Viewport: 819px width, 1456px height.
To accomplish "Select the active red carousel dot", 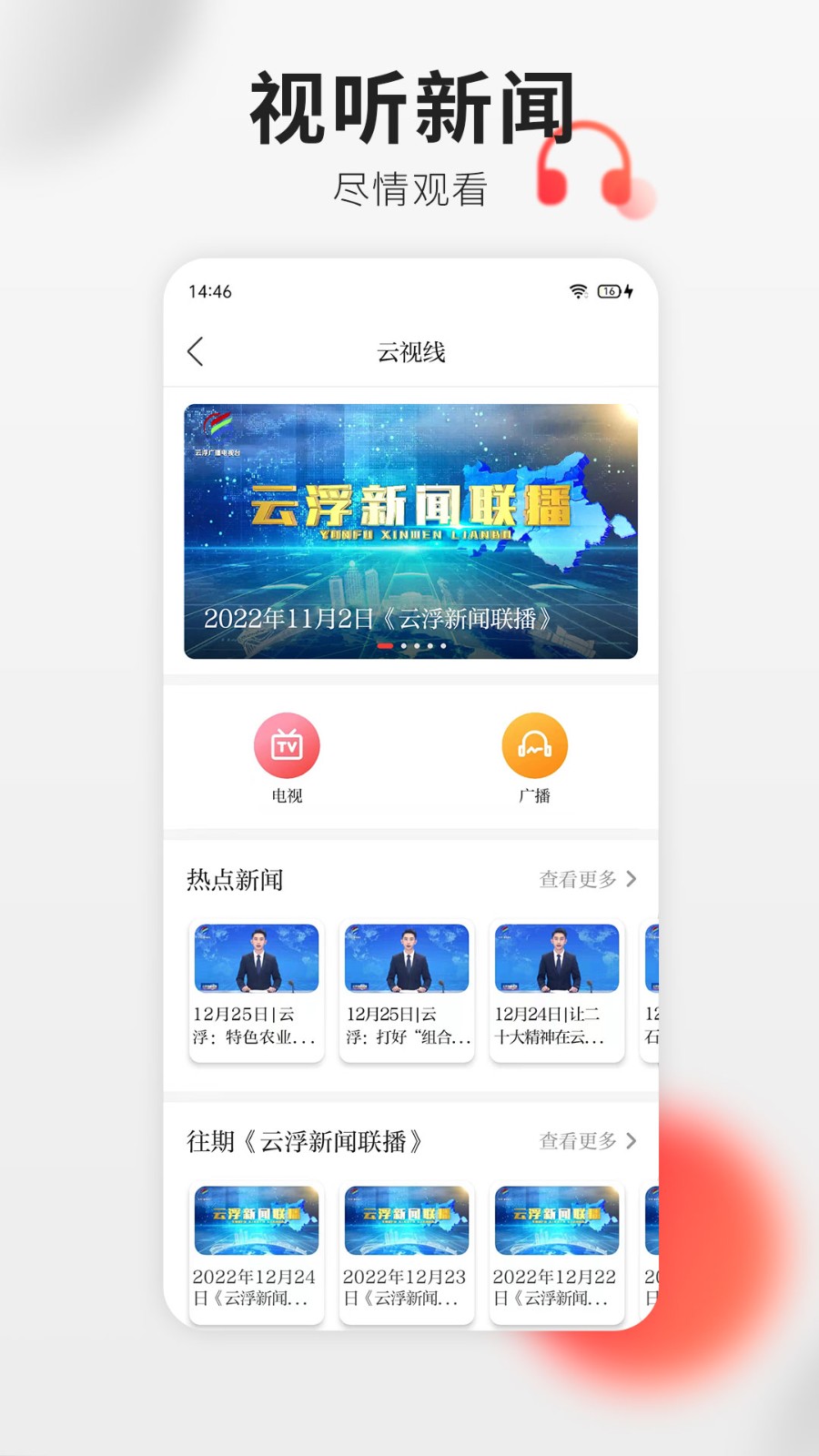I will coord(385,646).
